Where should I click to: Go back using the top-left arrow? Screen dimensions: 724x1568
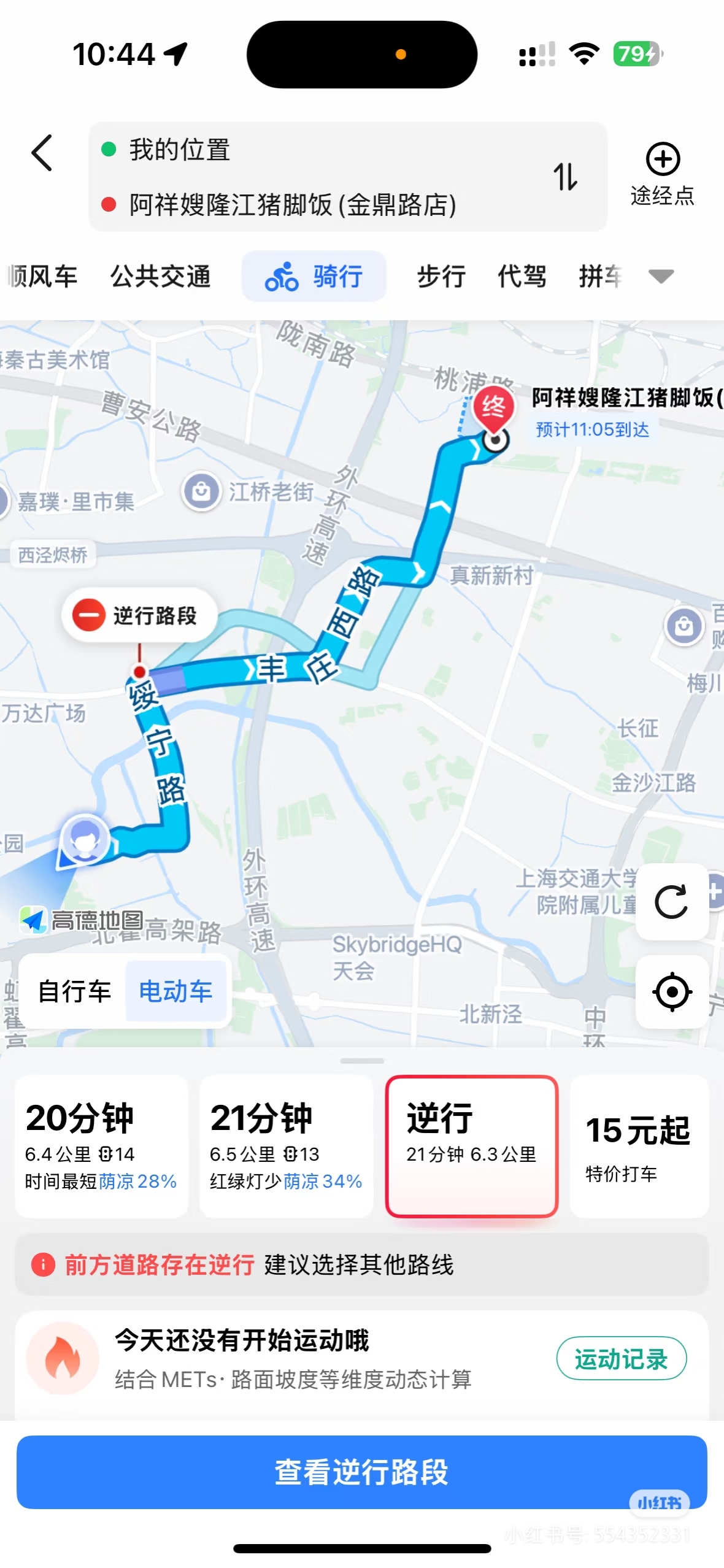pos(42,153)
